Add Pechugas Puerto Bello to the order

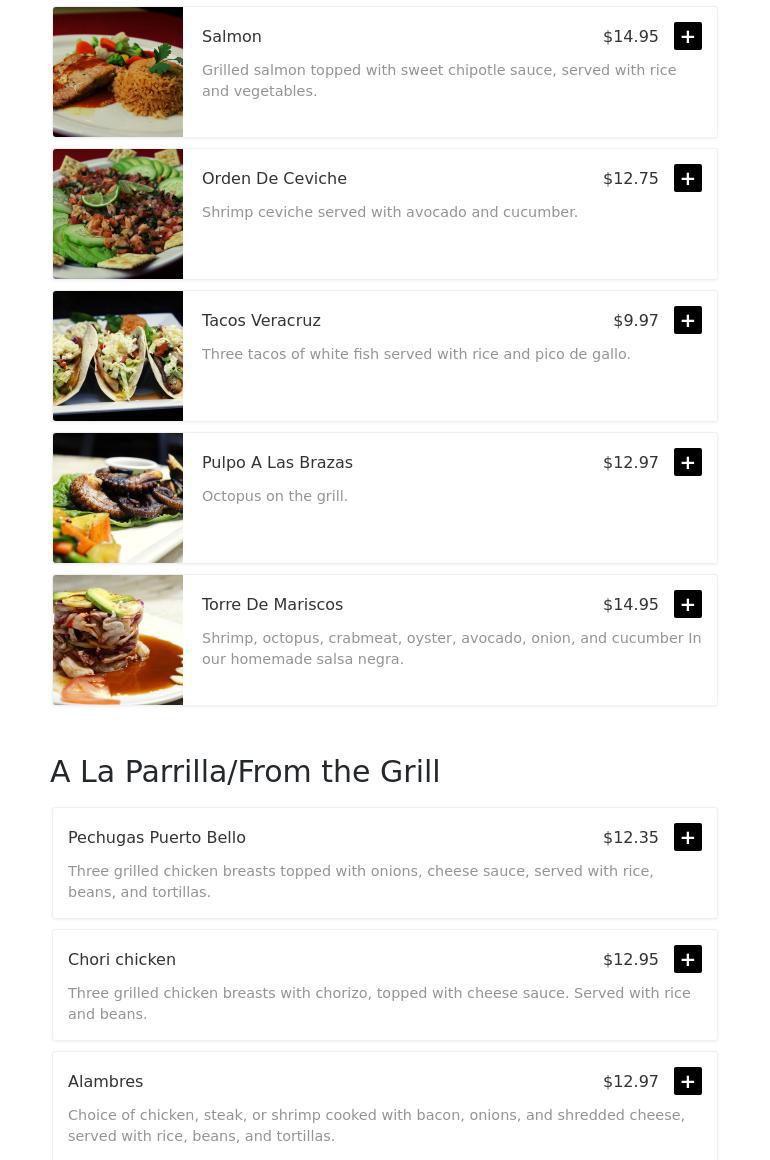coord(688,838)
